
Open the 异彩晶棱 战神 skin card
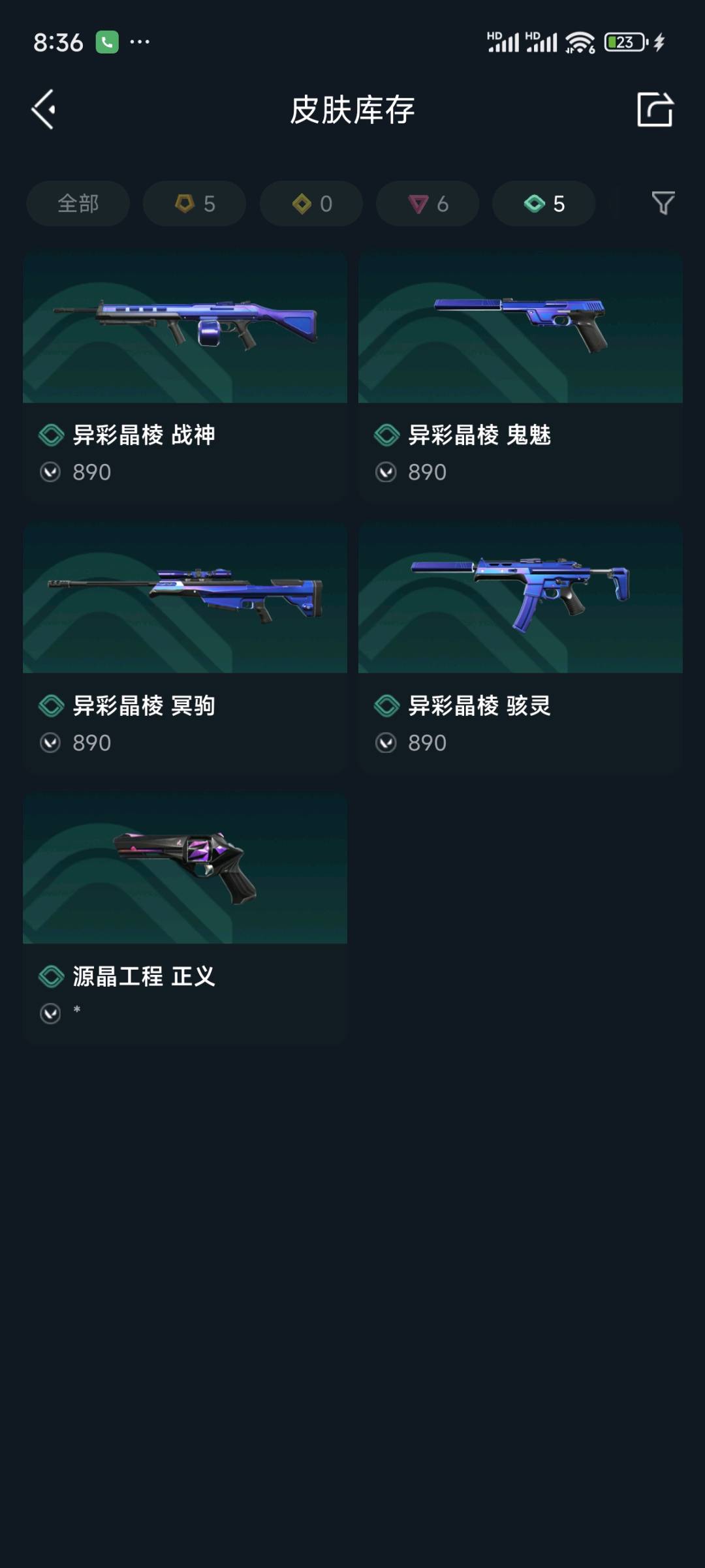[x=185, y=377]
